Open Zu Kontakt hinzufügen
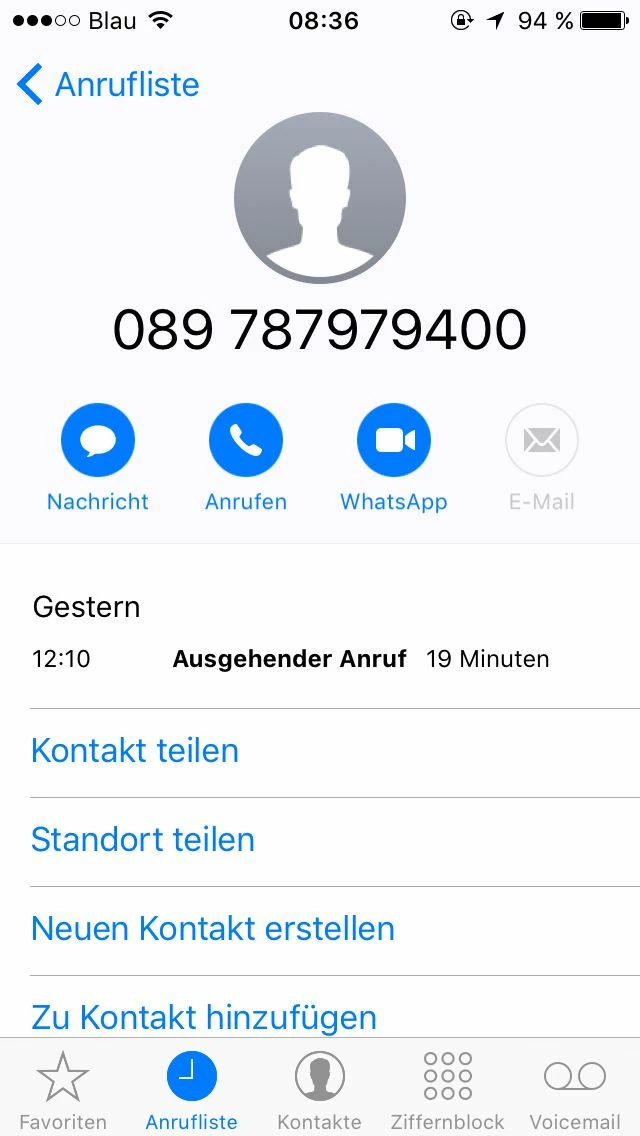The width and height of the screenshot is (640, 1136). (x=204, y=1017)
